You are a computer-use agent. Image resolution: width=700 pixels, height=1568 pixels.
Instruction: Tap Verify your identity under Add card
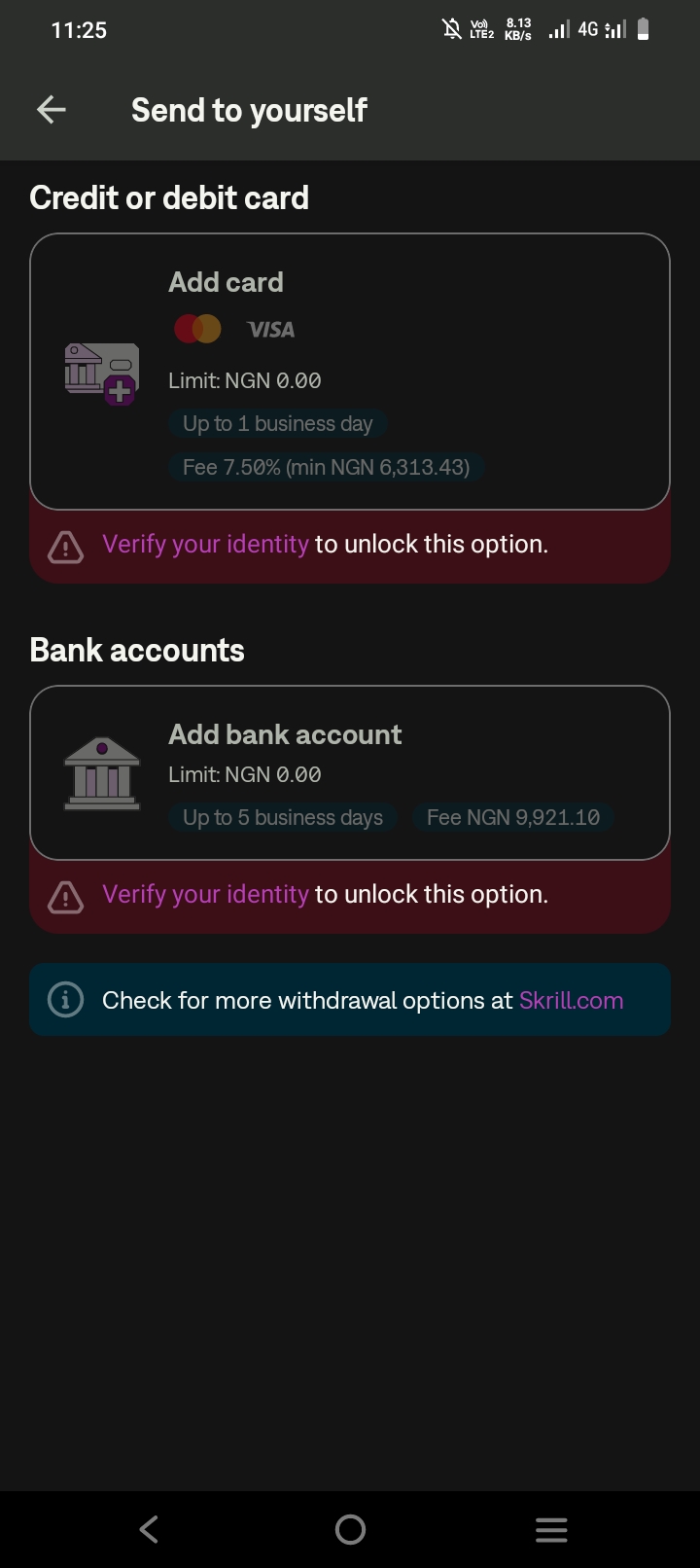point(205,544)
